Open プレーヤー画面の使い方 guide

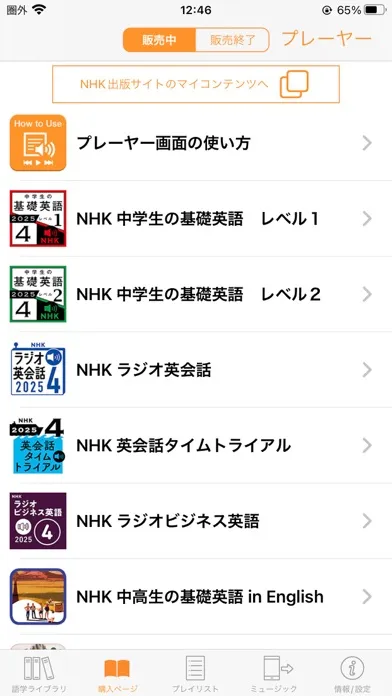point(196,143)
